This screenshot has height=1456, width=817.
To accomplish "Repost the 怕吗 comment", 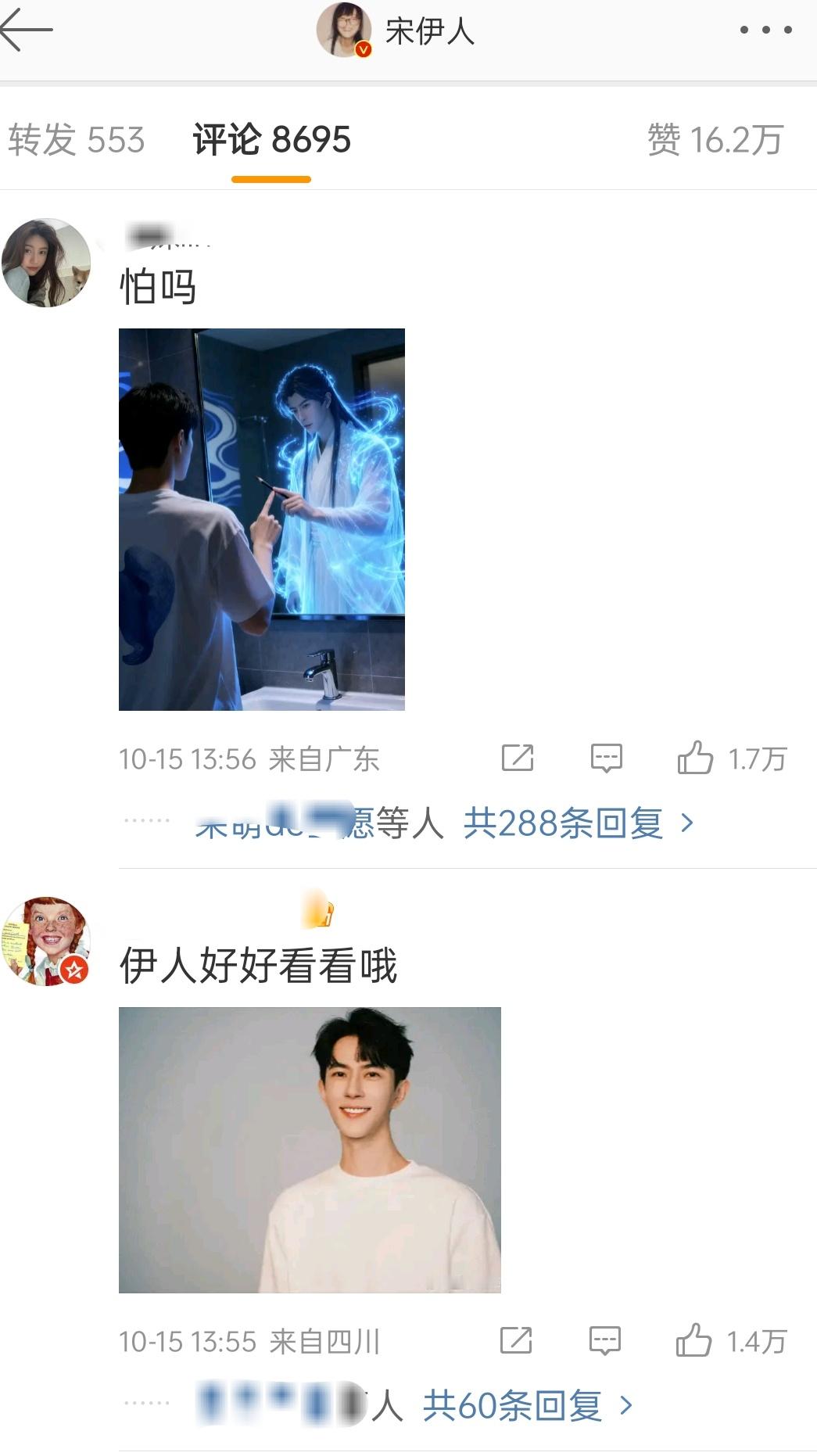I will (x=518, y=758).
